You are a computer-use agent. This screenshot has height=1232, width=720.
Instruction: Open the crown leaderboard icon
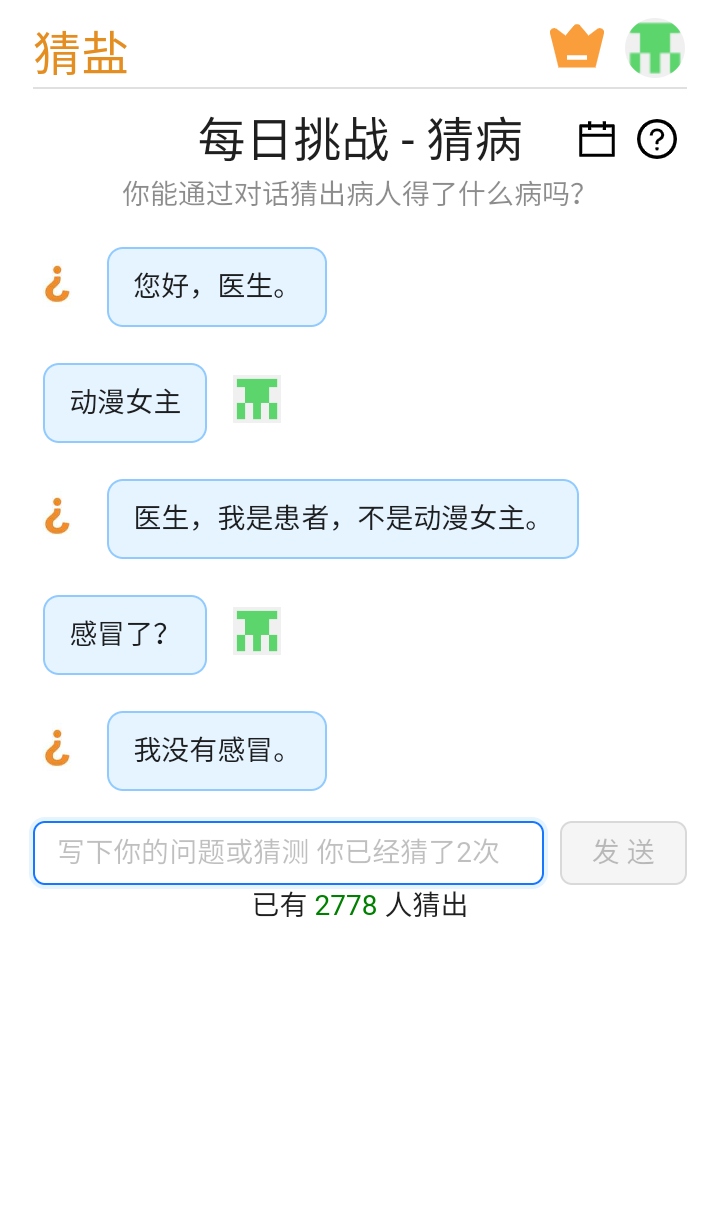tap(577, 48)
